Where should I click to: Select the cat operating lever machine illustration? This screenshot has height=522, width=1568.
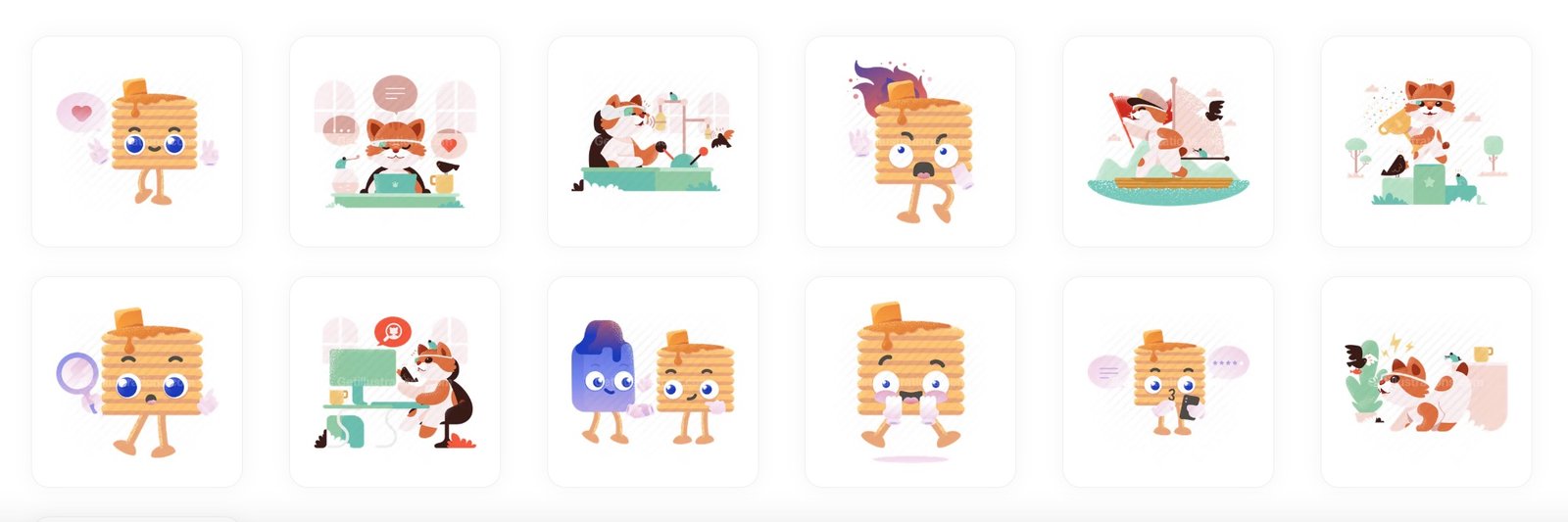(653, 142)
